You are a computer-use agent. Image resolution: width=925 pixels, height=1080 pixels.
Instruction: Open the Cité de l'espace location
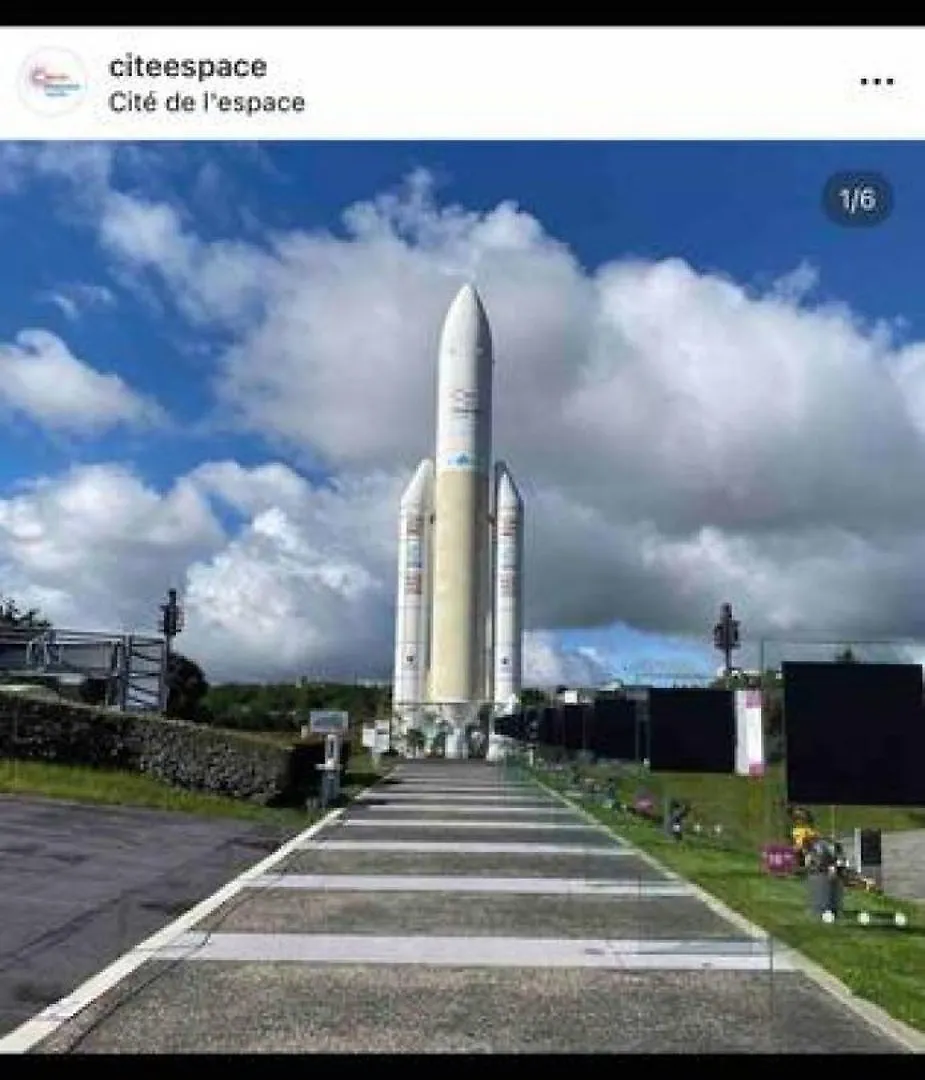pyautogui.click(x=206, y=102)
